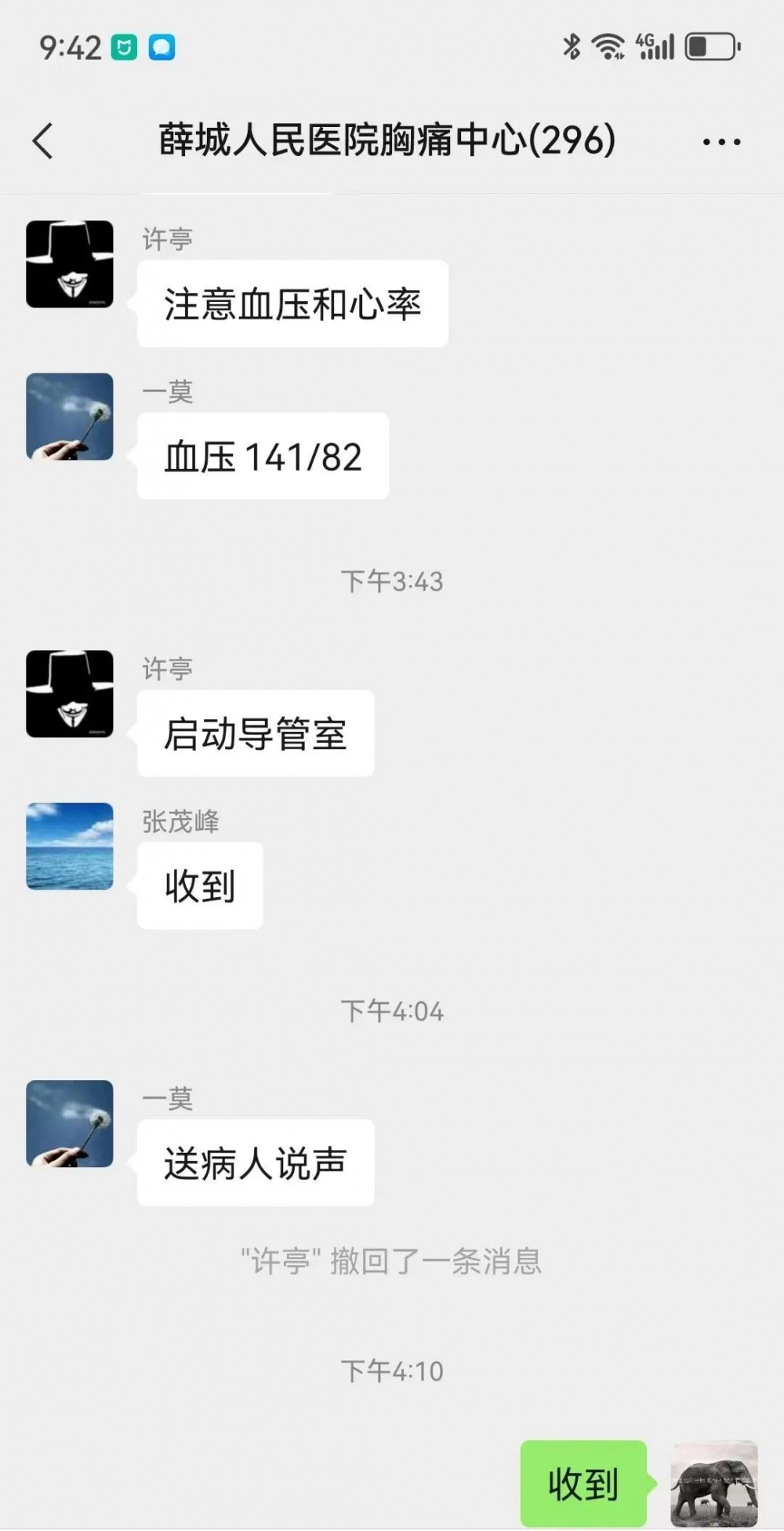Image resolution: width=784 pixels, height=1531 pixels.
Task: Open Bluetooth settings from the status bar icon
Action: pyautogui.click(x=572, y=45)
